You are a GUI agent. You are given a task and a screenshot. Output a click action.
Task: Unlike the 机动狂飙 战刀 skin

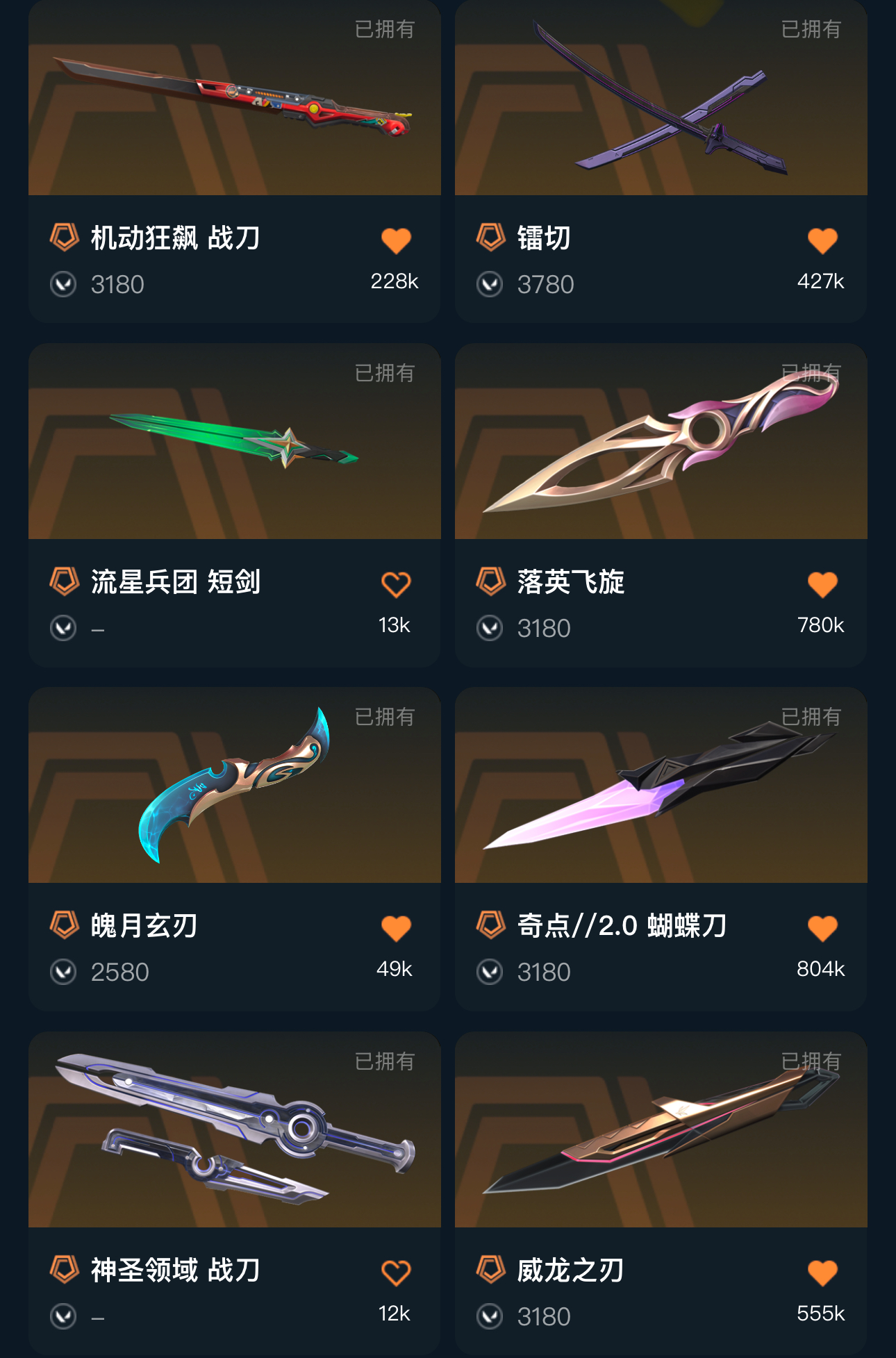396,240
